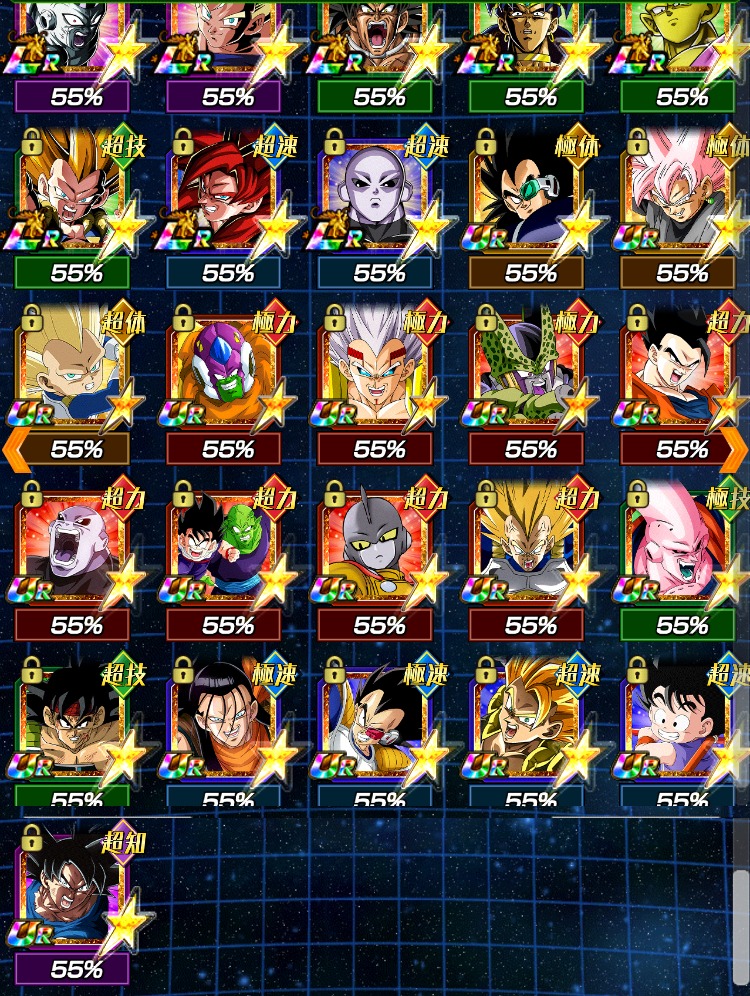Screen dimensions: 750x996
Task: Select the Jiren UR character card
Action: (380, 195)
